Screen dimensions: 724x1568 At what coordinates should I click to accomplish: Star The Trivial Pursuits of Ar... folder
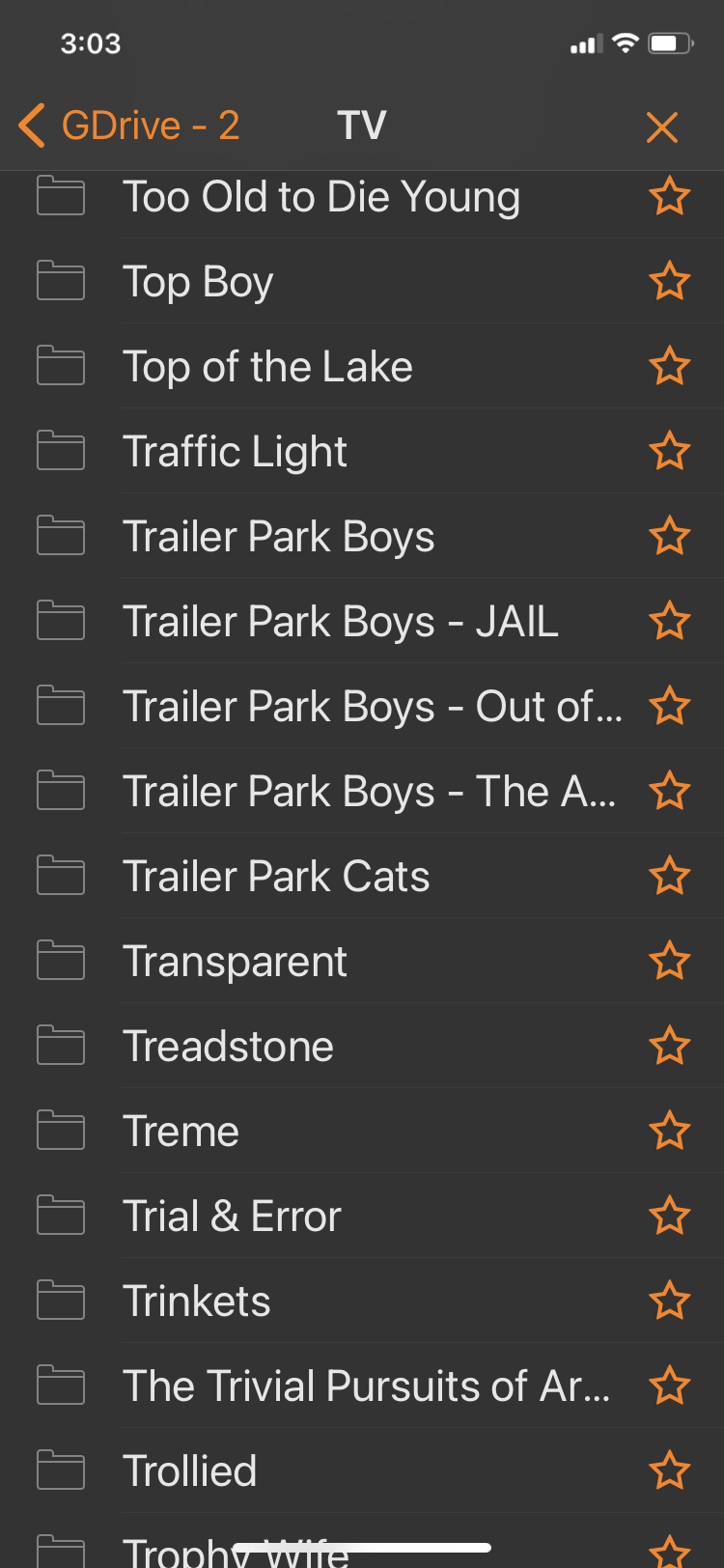click(670, 1386)
